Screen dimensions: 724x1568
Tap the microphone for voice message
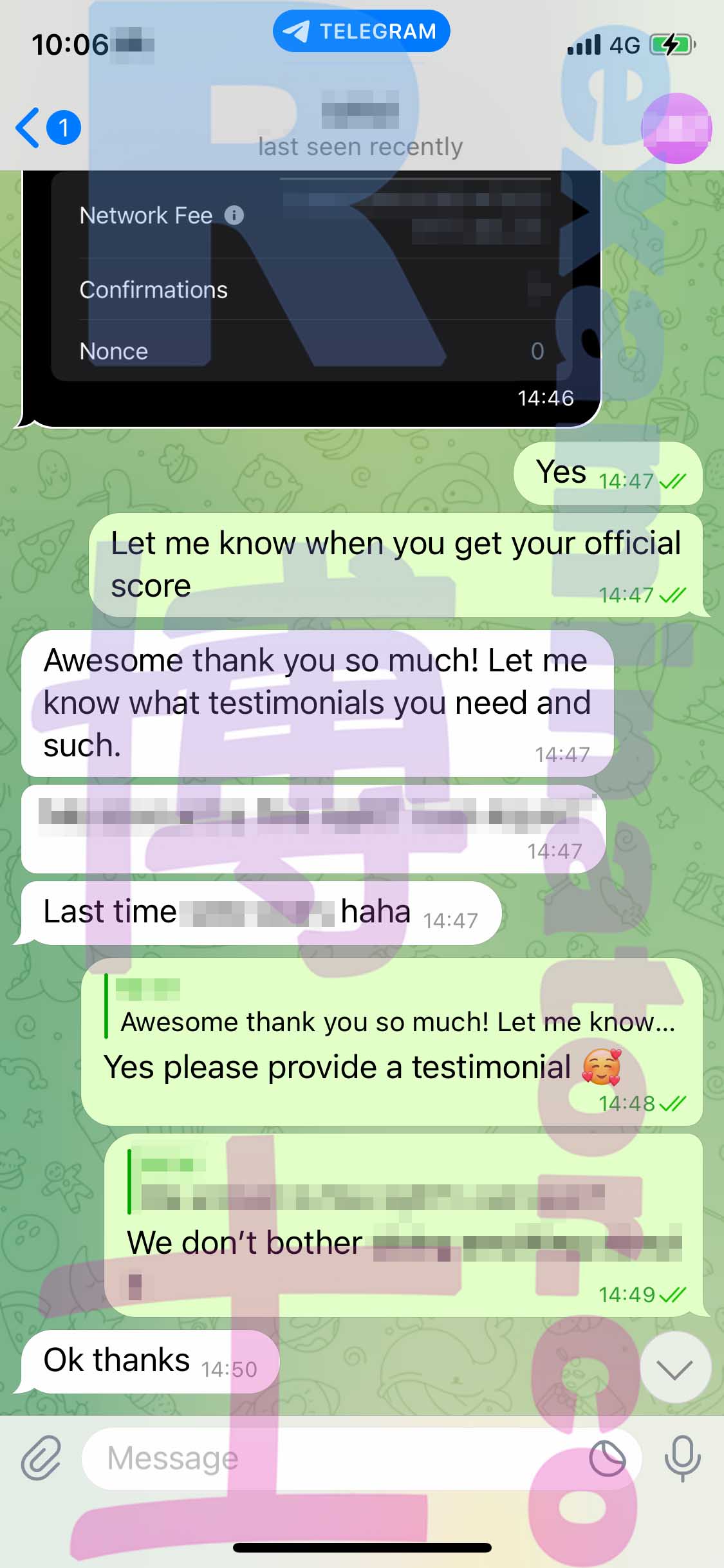[x=682, y=1458]
